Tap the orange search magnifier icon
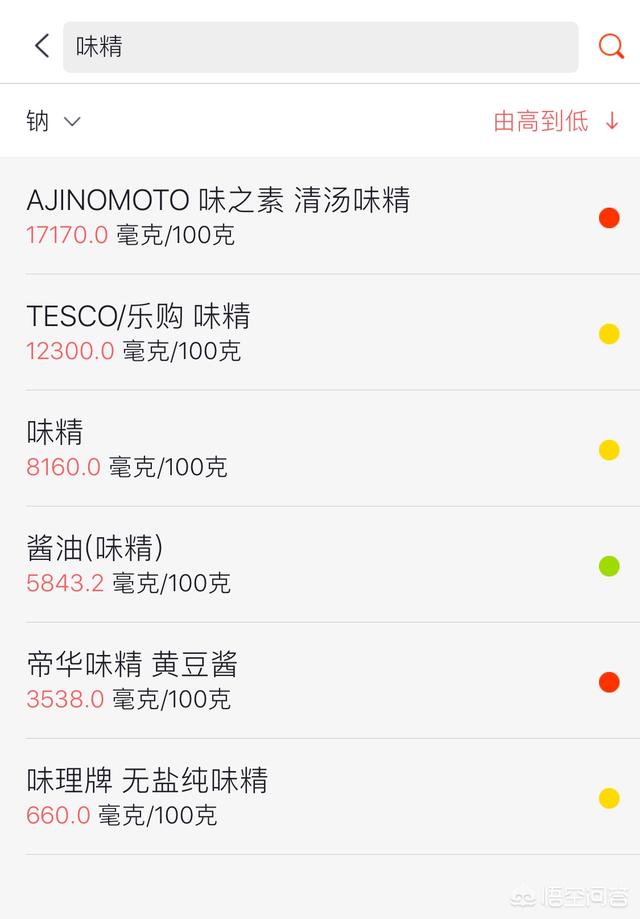This screenshot has height=919, width=640. (x=610, y=46)
